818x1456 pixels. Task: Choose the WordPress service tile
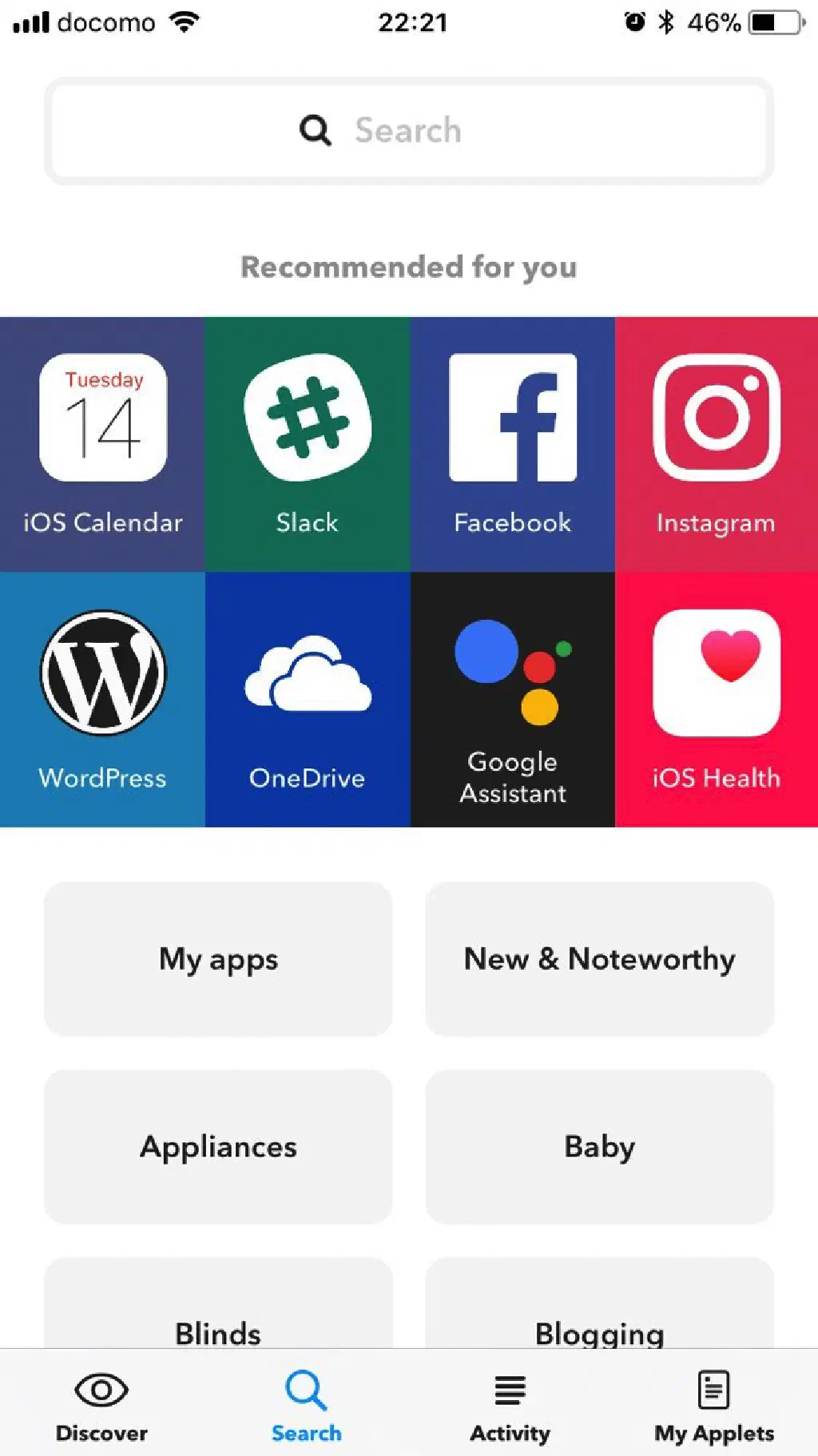(x=102, y=699)
